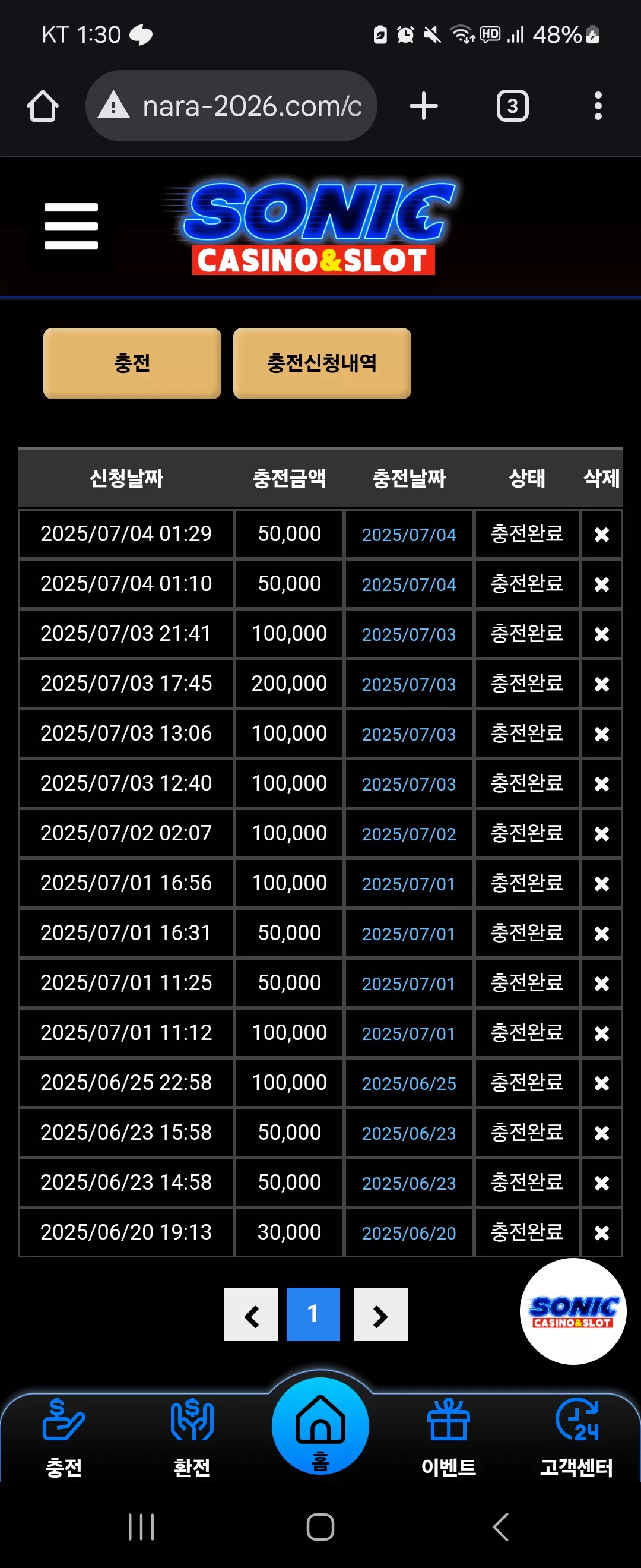This screenshot has width=641, height=1568.
Task: Remove the 2025/06/25 22:58 entry
Action: point(601,1083)
